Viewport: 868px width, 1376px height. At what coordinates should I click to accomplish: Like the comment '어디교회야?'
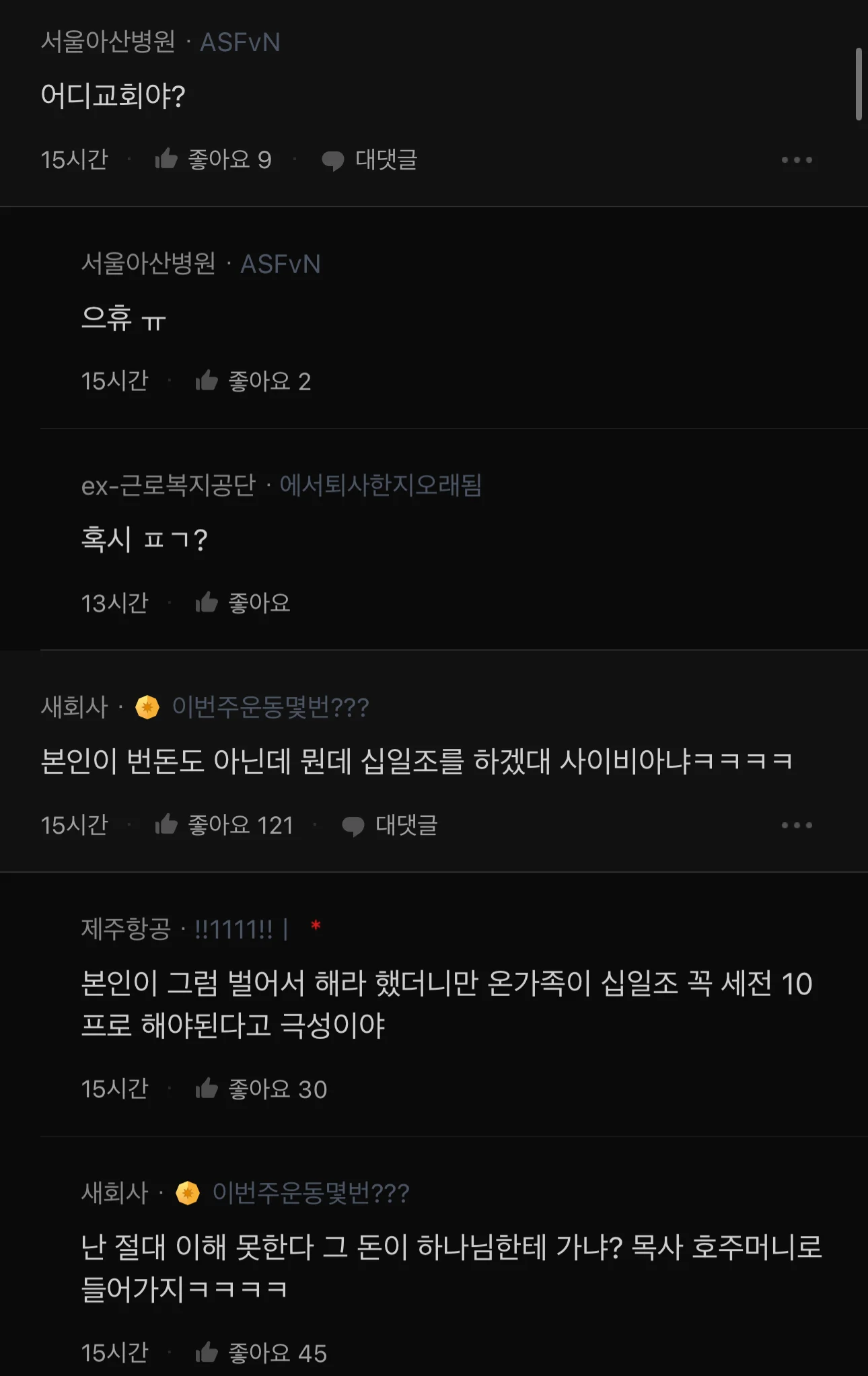pos(166,159)
